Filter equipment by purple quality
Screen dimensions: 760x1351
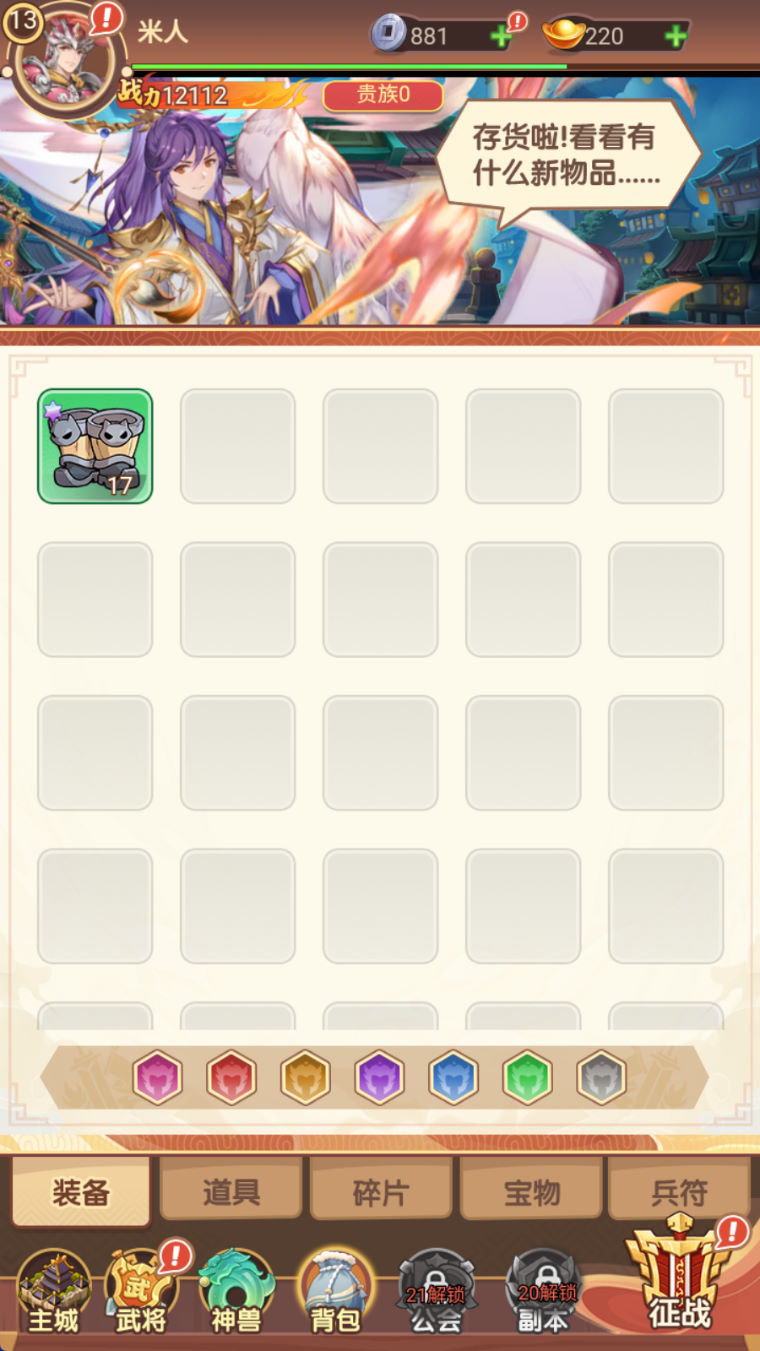[x=379, y=1077]
